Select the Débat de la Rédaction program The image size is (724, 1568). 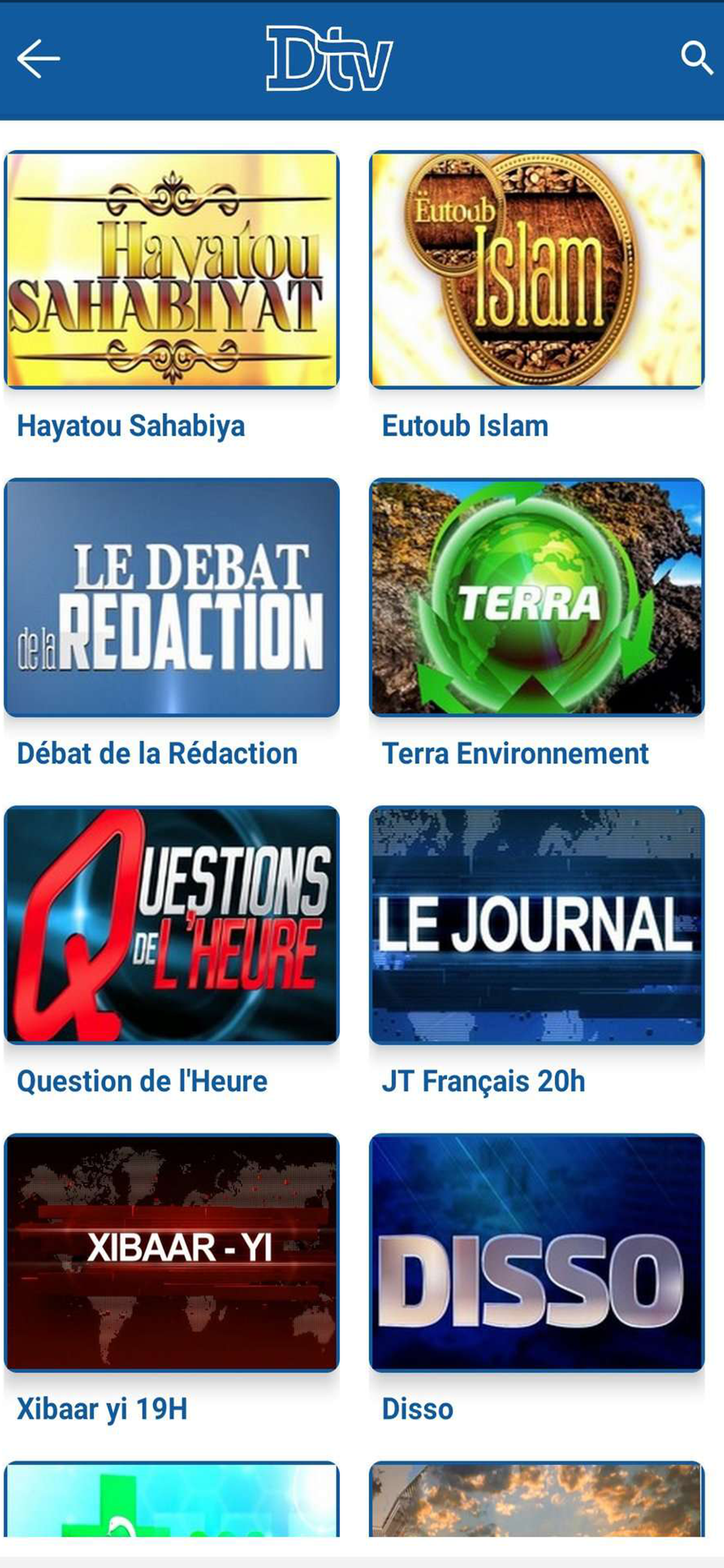(x=171, y=597)
